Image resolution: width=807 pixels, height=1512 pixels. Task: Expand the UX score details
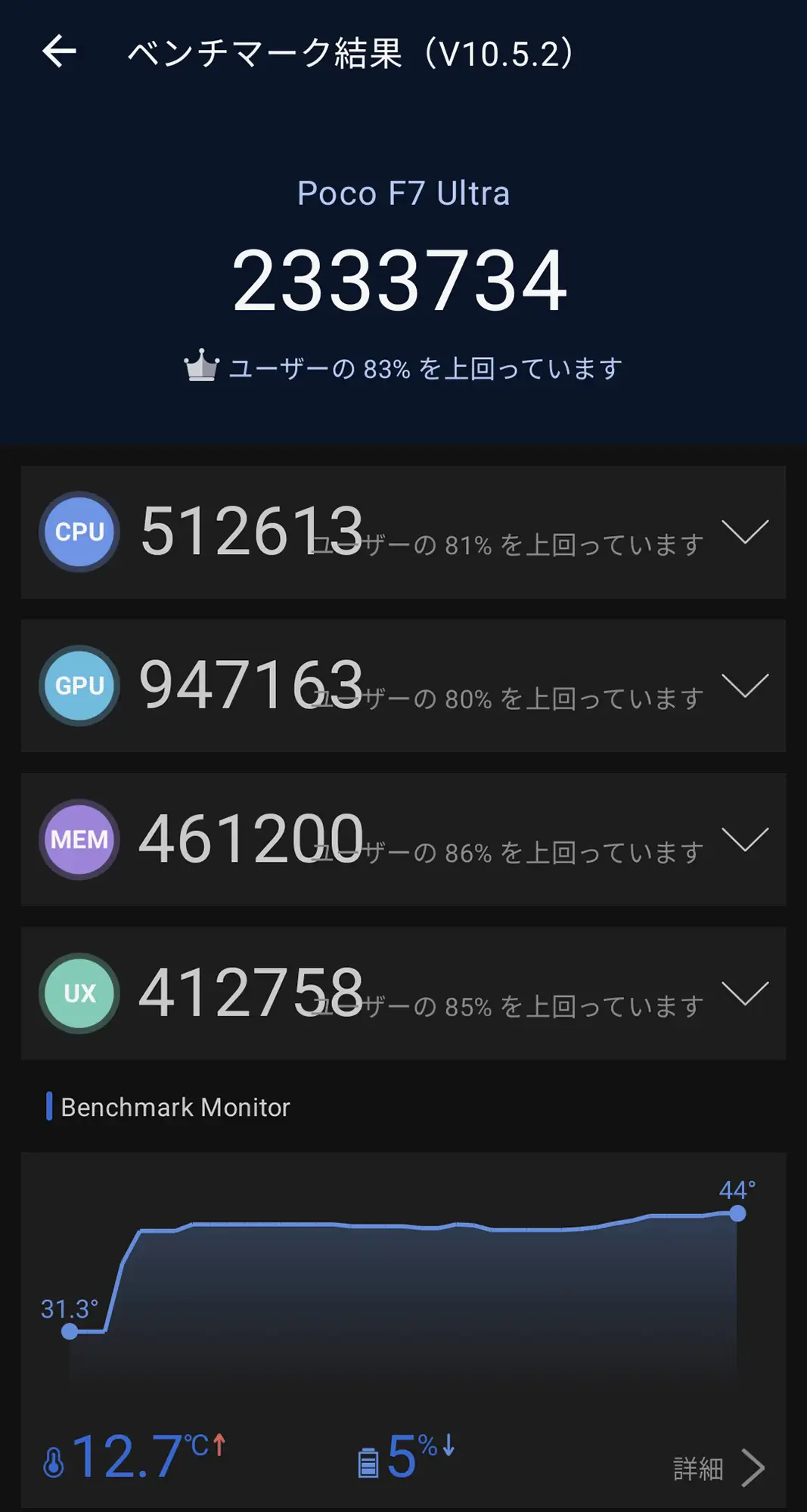tap(745, 996)
